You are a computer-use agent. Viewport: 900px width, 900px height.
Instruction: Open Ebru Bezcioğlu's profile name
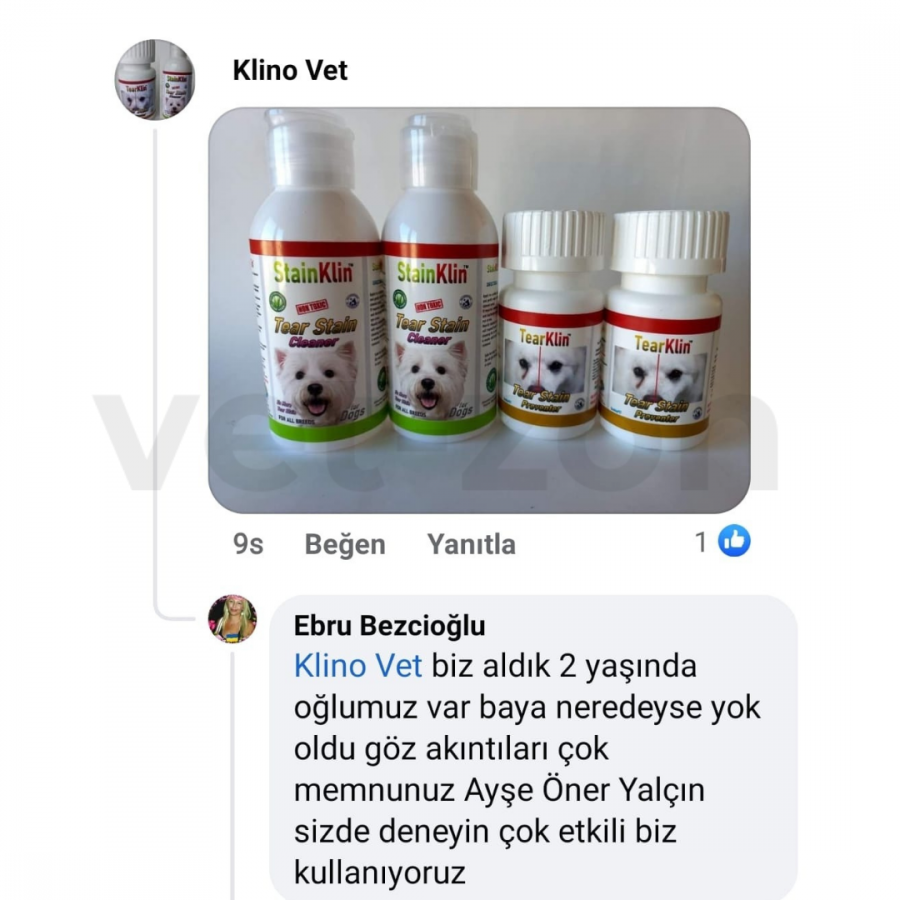click(389, 626)
